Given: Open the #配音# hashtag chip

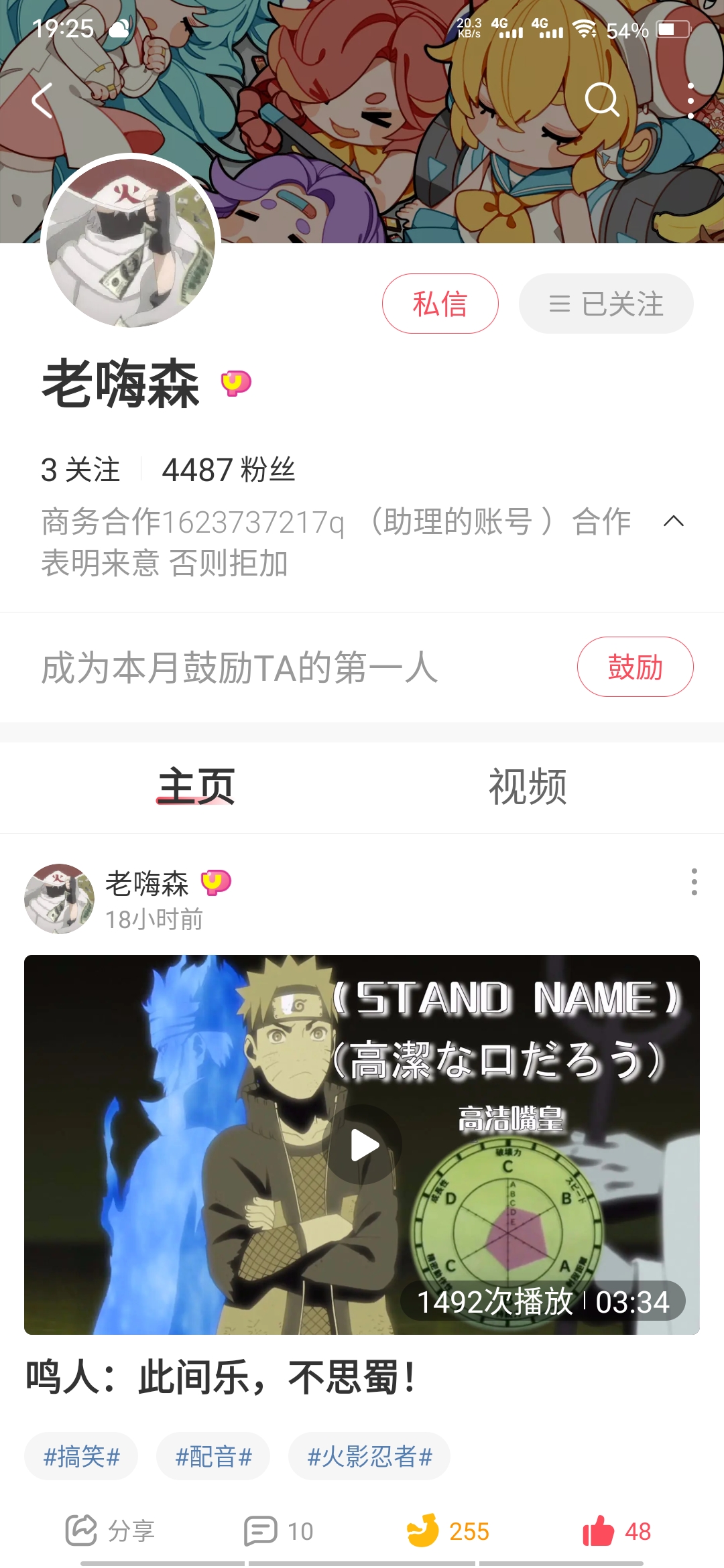Looking at the screenshot, I should [213, 1456].
